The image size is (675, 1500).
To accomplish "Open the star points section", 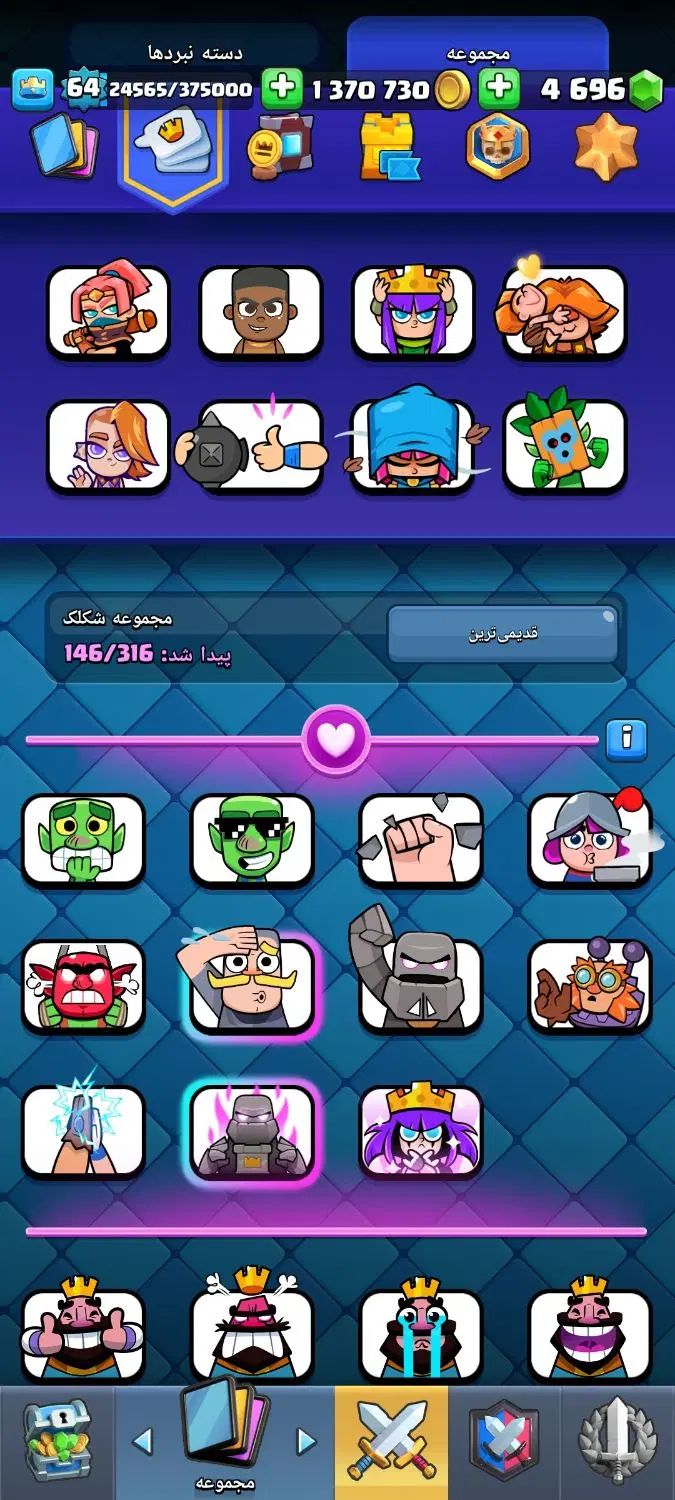I will pyautogui.click(x=606, y=146).
